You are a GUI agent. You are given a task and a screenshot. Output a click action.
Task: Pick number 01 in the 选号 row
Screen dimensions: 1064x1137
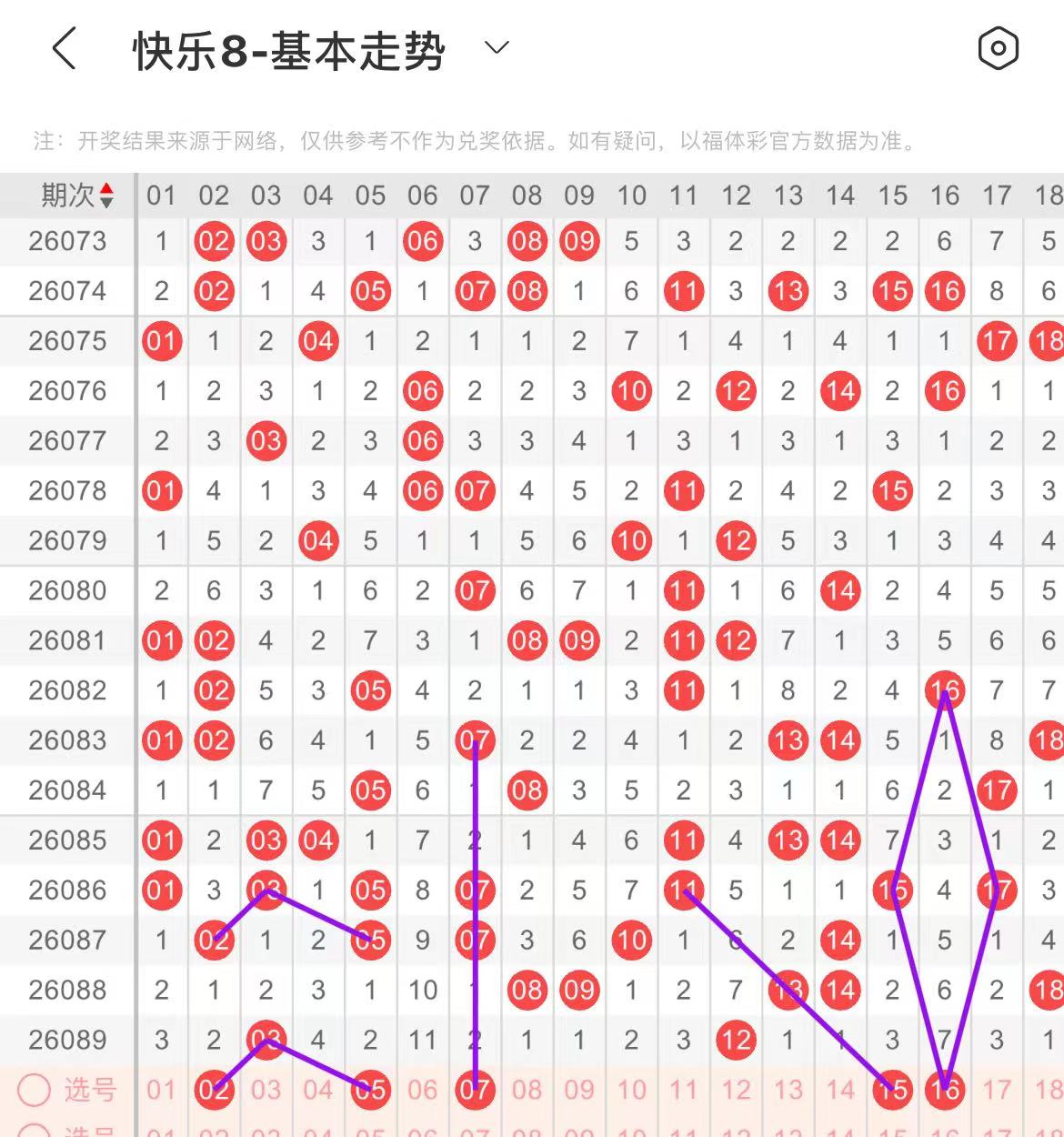click(161, 1090)
